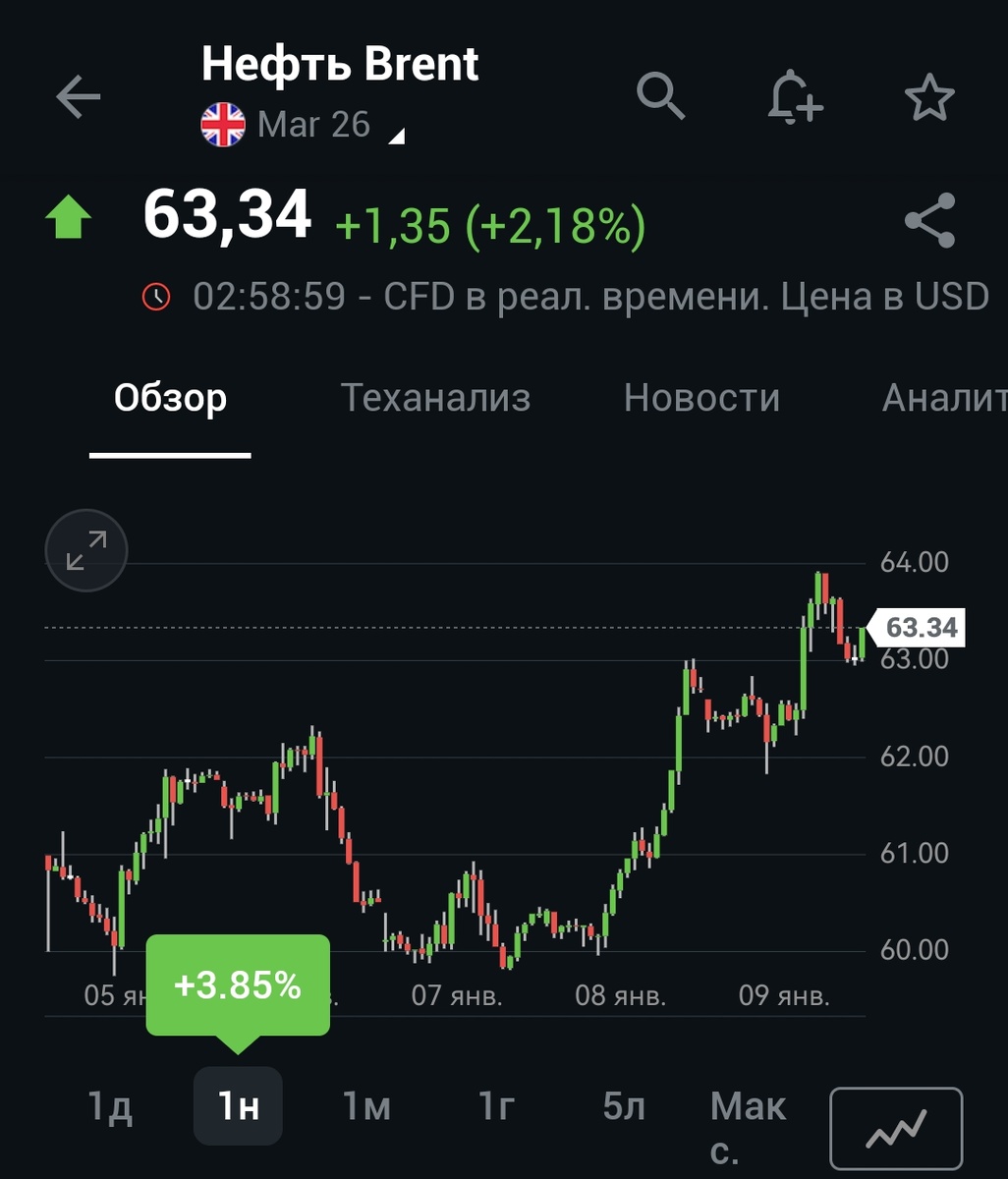
Task: Open the Mar 26 contract dropdown
Action: click(304, 126)
